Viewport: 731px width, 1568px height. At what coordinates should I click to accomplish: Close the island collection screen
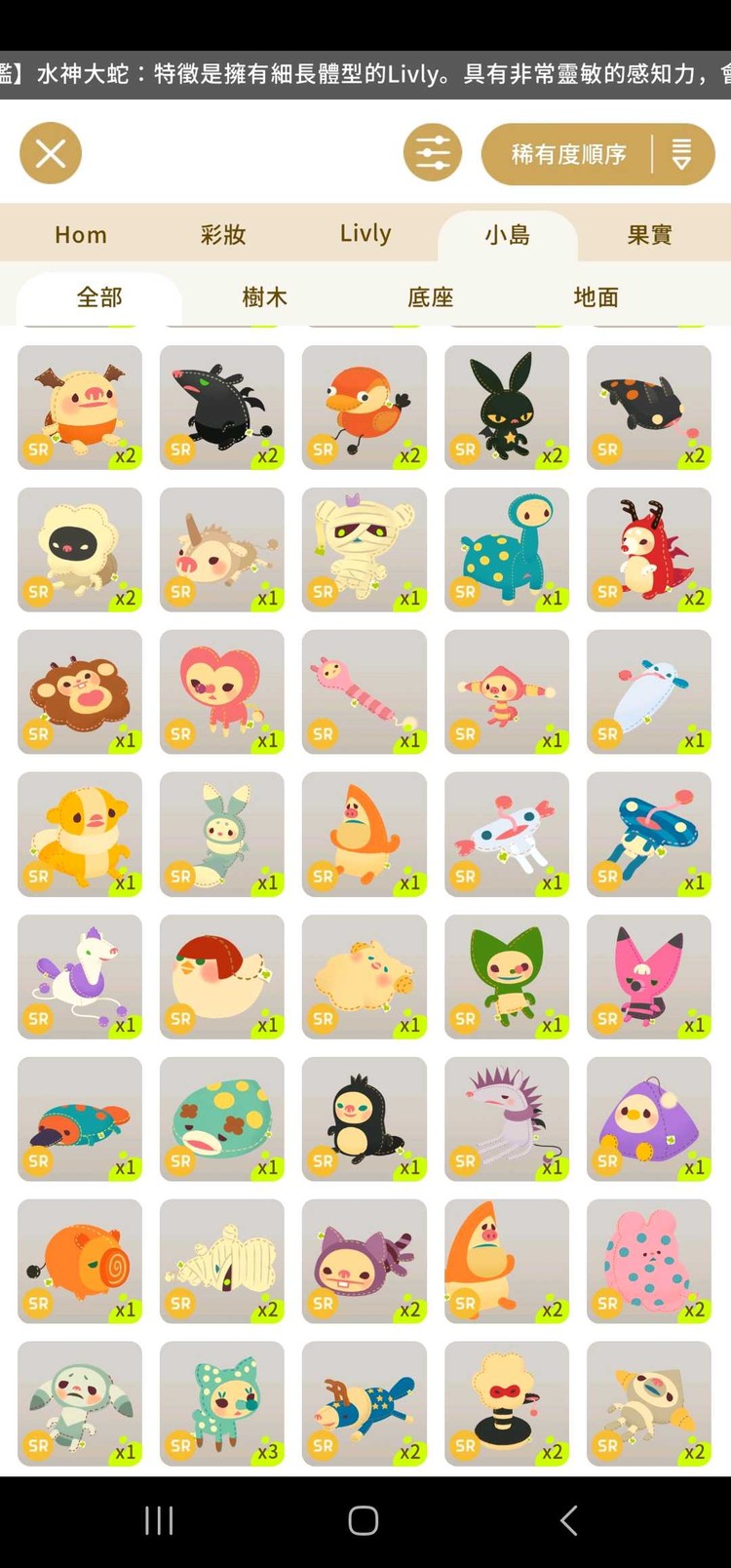[51, 153]
